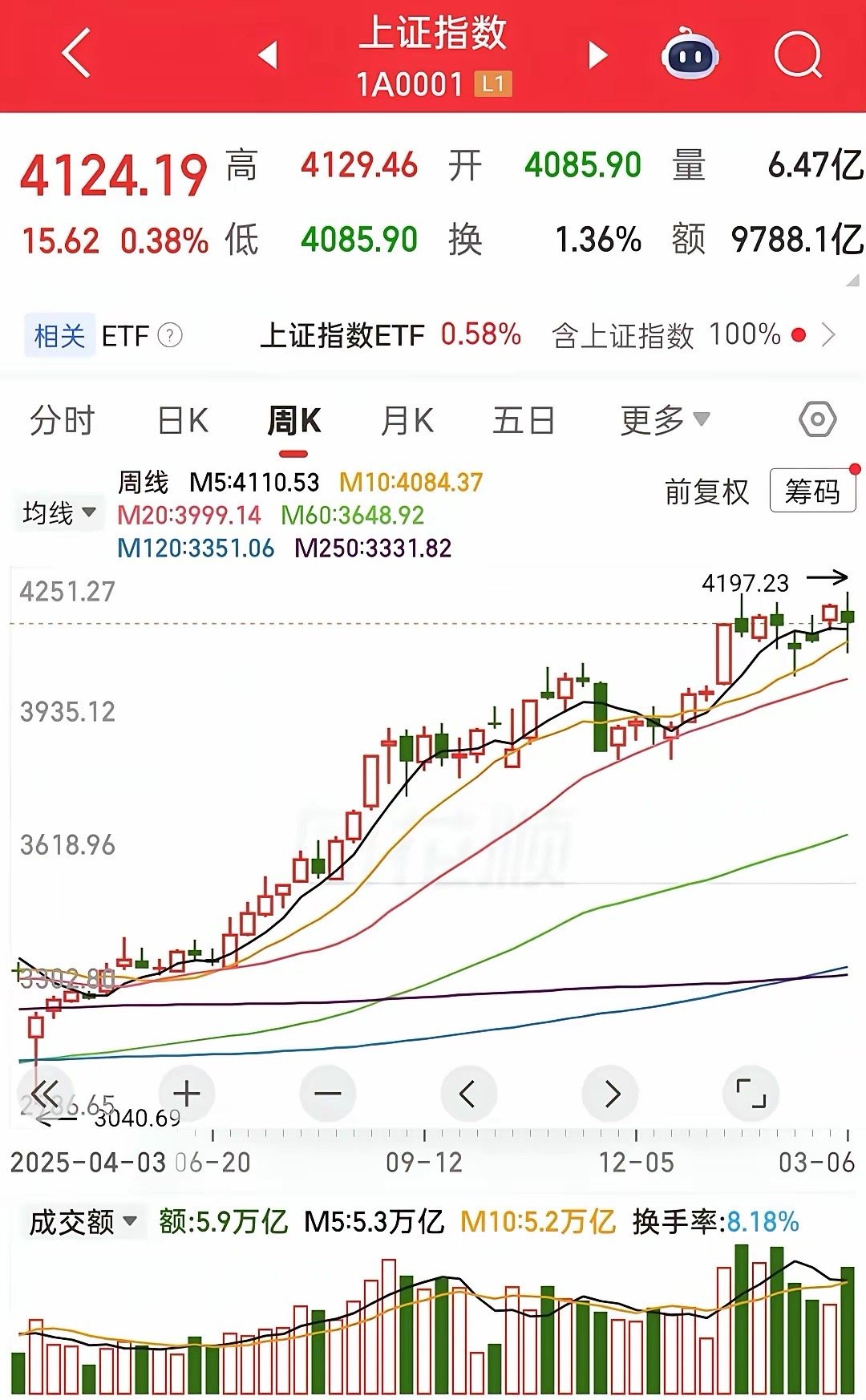Change the 前复权 adjustment option
Screen dimensions: 866x1400
click(x=706, y=492)
